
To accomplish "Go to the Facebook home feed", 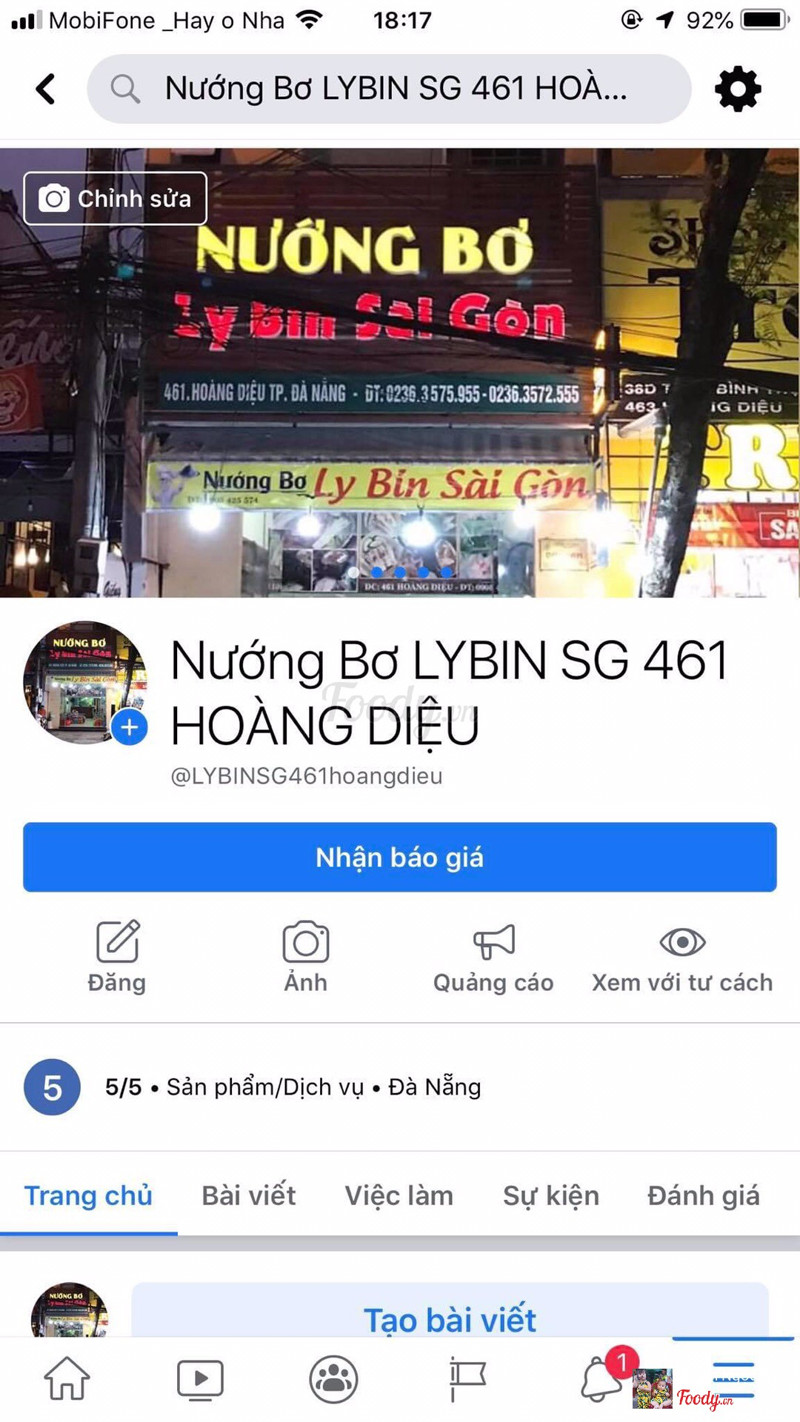I will pyautogui.click(x=67, y=1380).
